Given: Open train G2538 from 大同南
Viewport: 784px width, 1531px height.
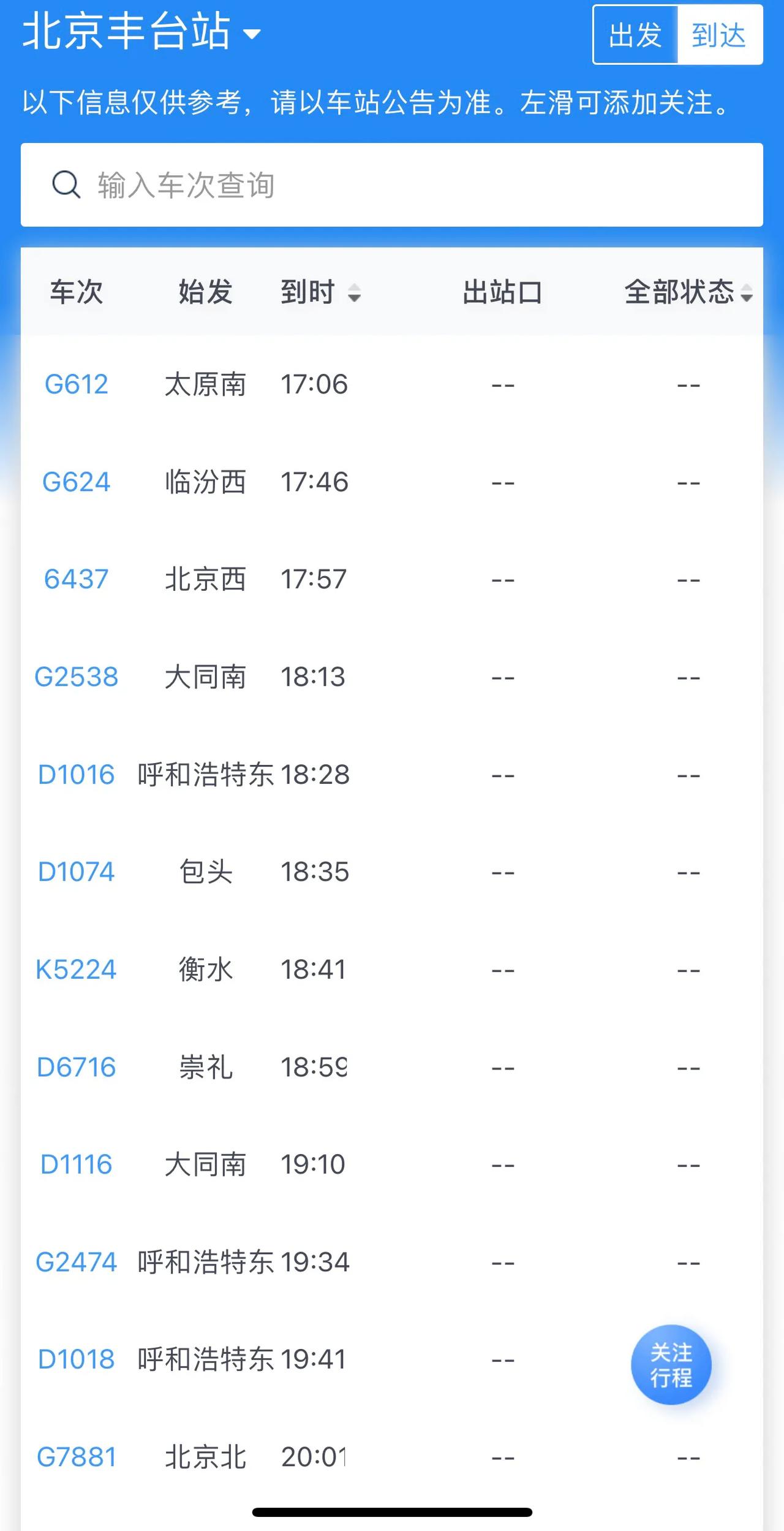Looking at the screenshot, I should click(392, 677).
